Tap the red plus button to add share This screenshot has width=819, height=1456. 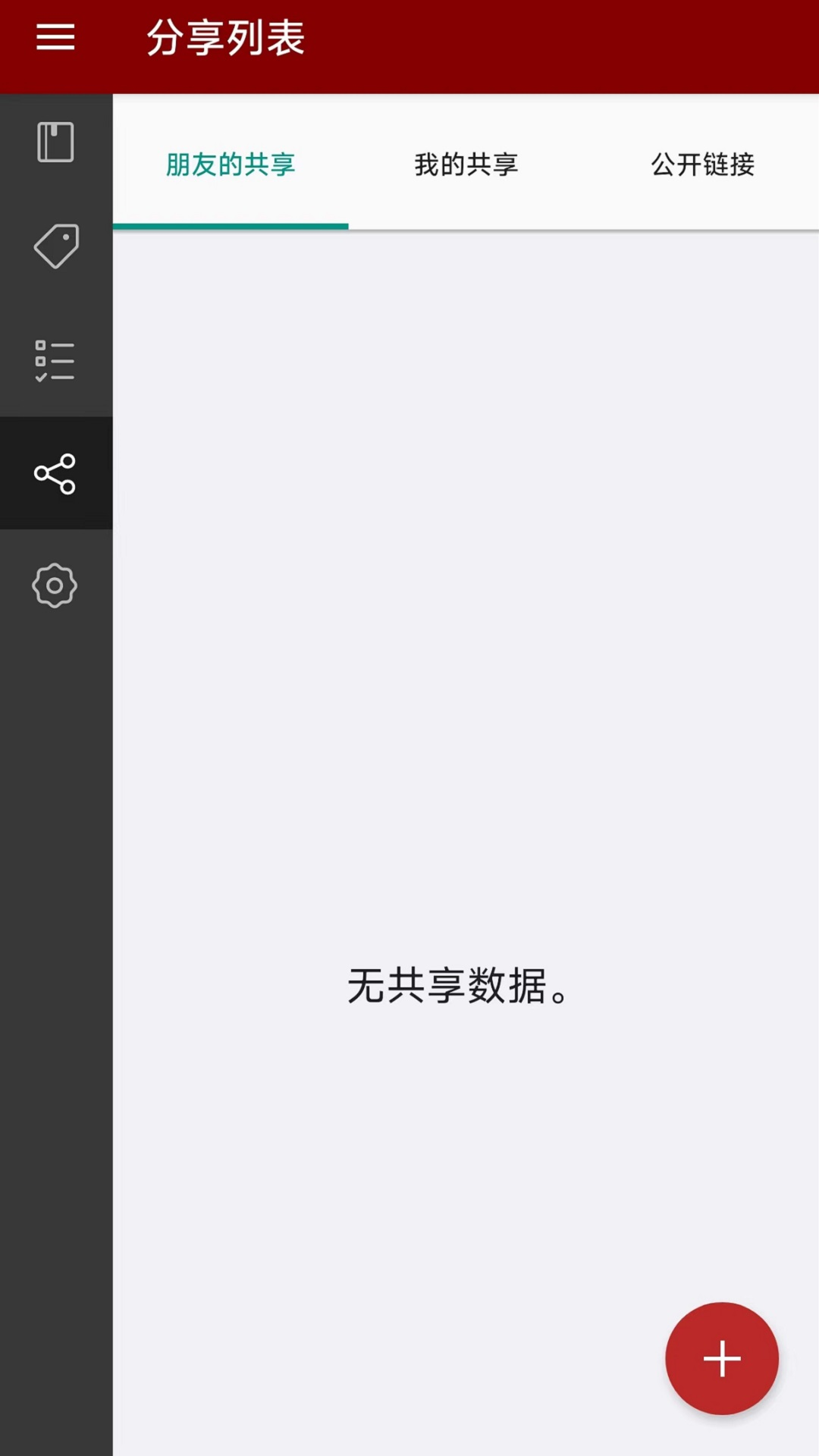[721, 1358]
